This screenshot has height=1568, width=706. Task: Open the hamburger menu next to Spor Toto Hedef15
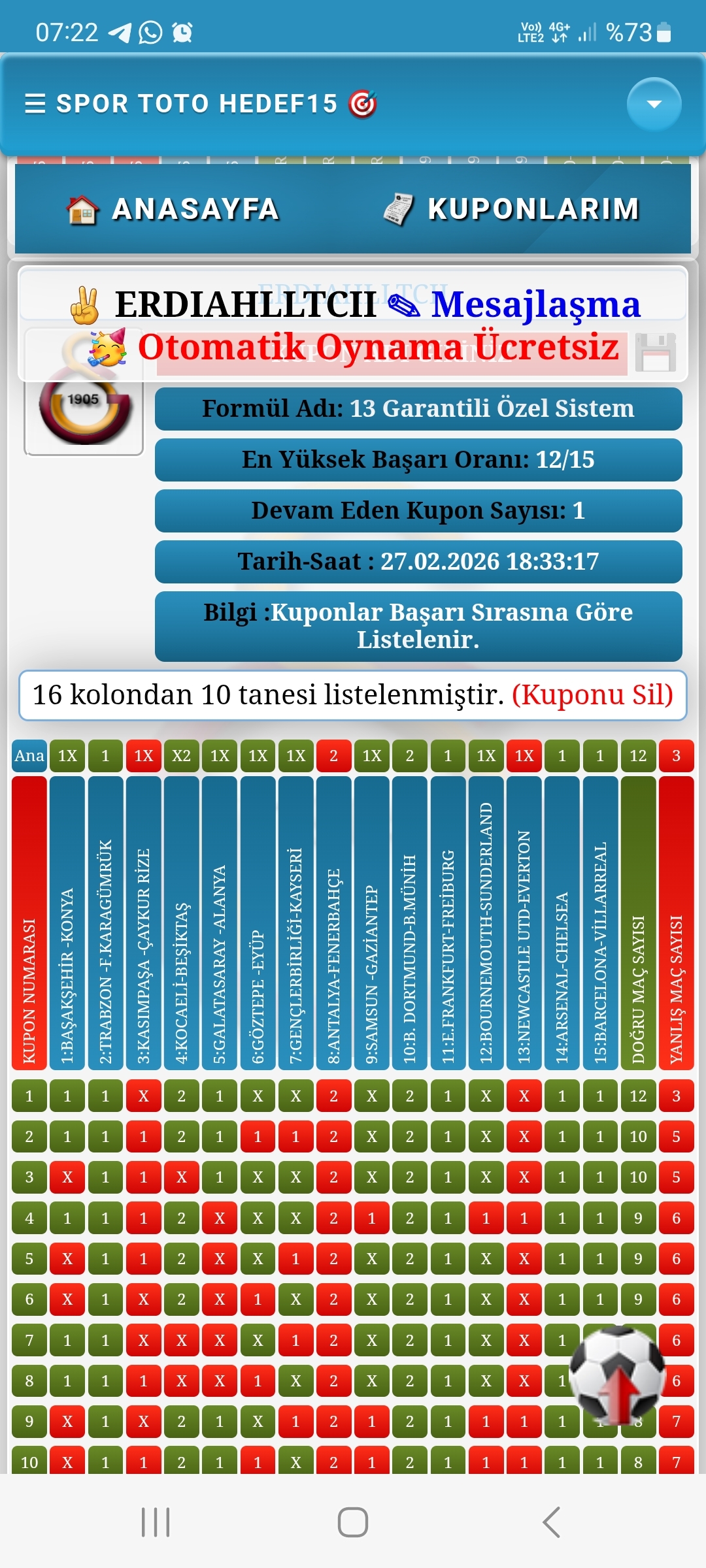(35, 104)
